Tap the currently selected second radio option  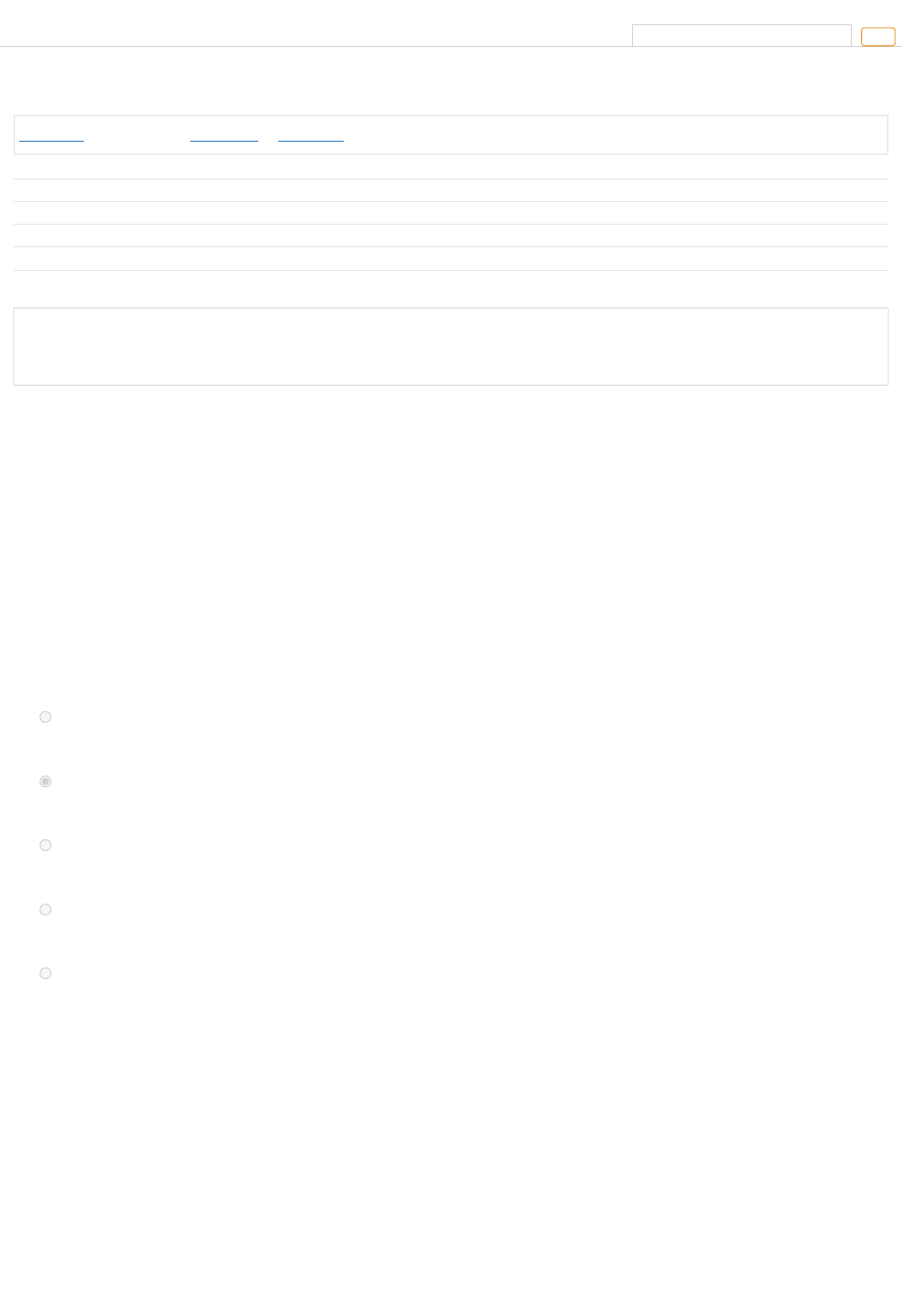45,781
